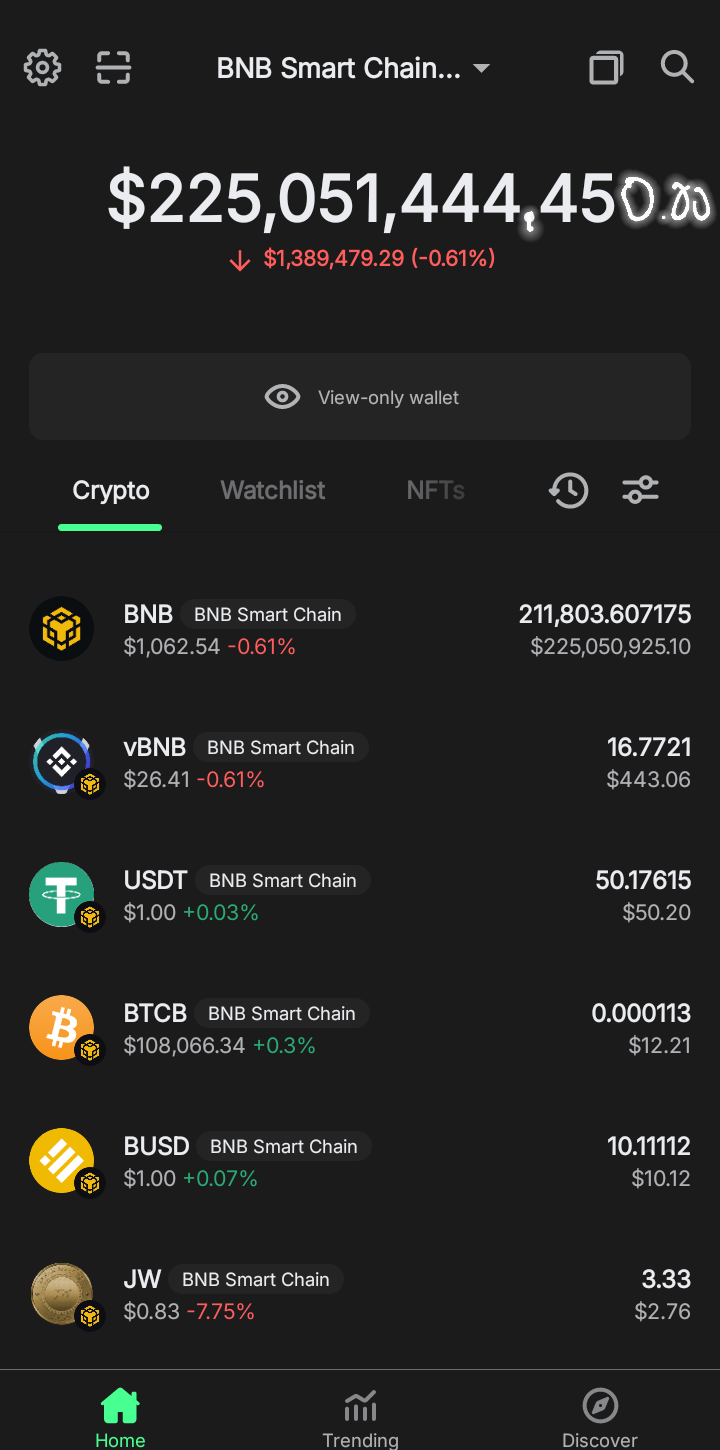
Task: Open the QR code scanner
Action: [x=113, y=68]
